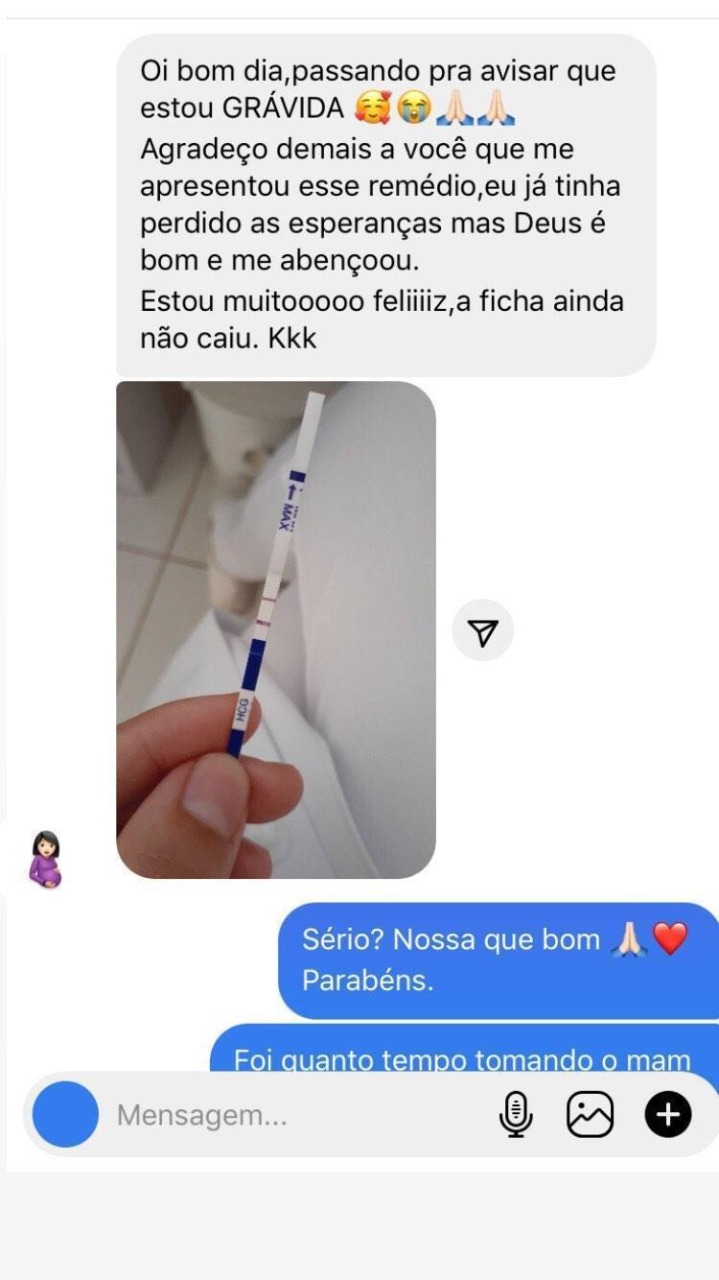View the sender's profile from the avatar
Image resolution: width=719 pixels, height=1280 pixels.
click(x=45, y=859)
